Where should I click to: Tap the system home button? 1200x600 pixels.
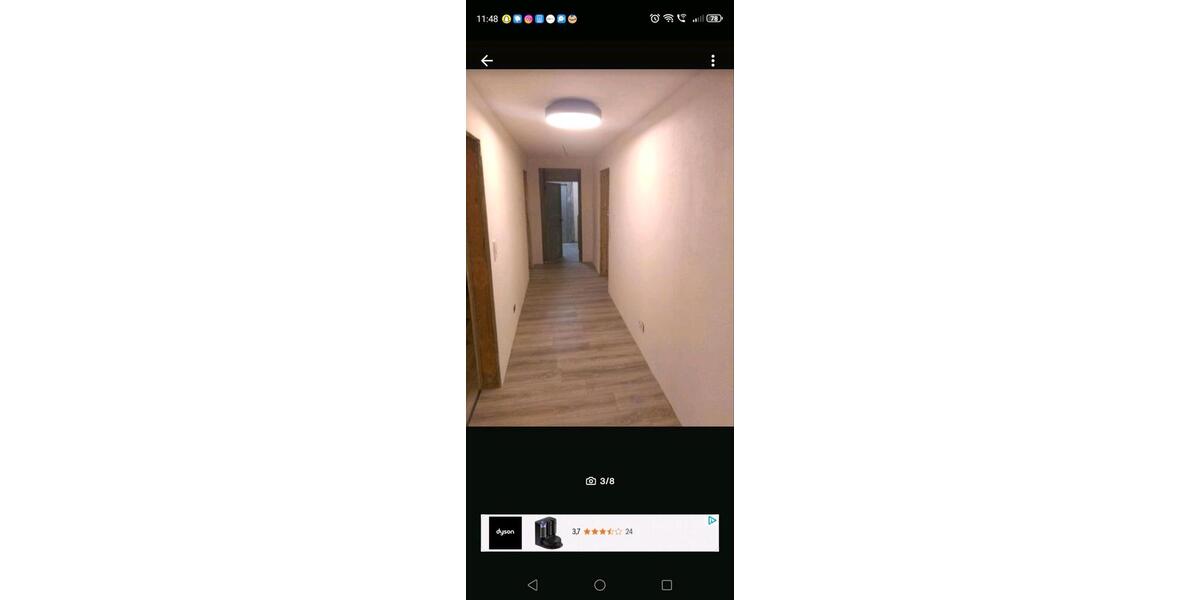(x=600, y=585)
